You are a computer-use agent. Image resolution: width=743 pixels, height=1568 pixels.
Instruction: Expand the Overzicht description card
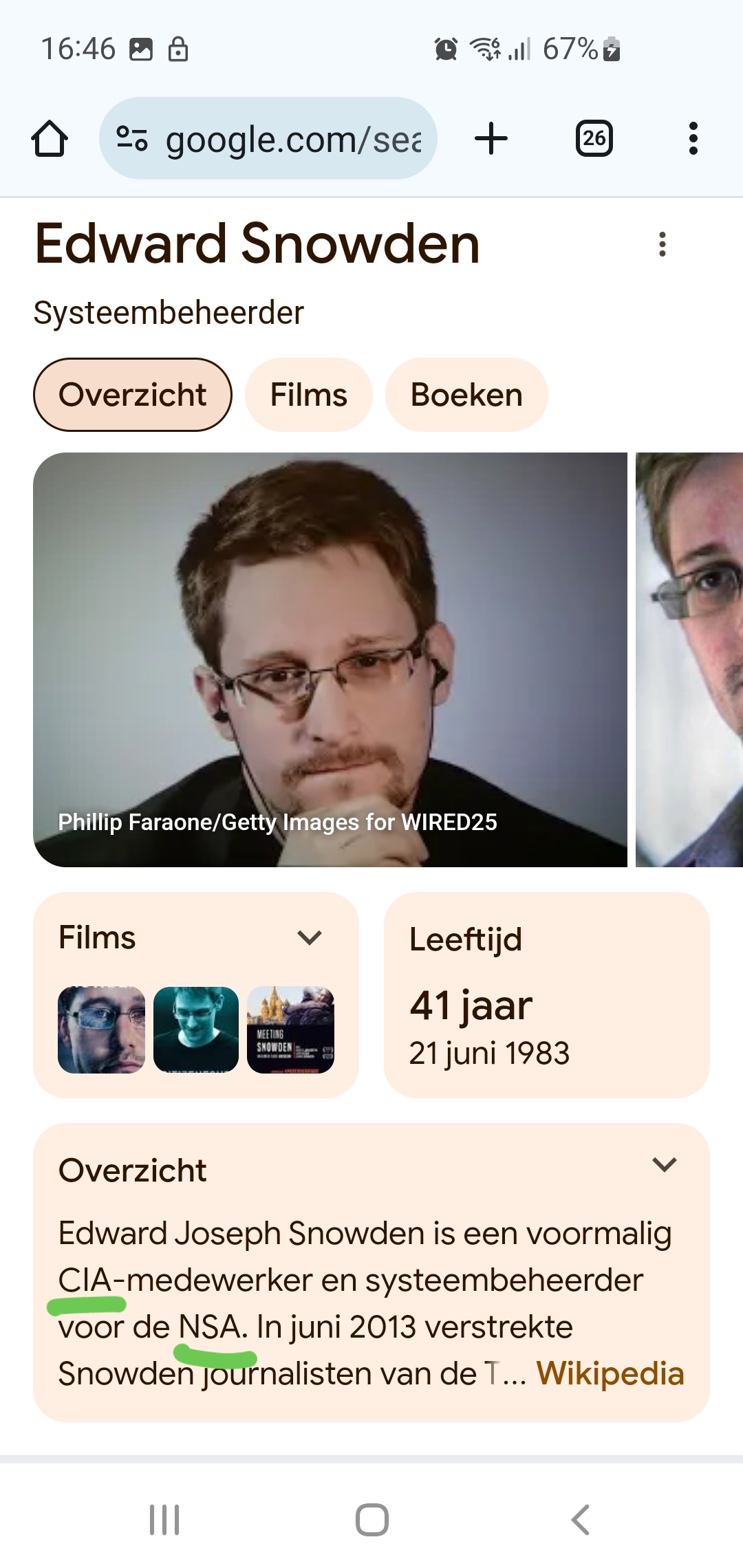click(665, 1165)
